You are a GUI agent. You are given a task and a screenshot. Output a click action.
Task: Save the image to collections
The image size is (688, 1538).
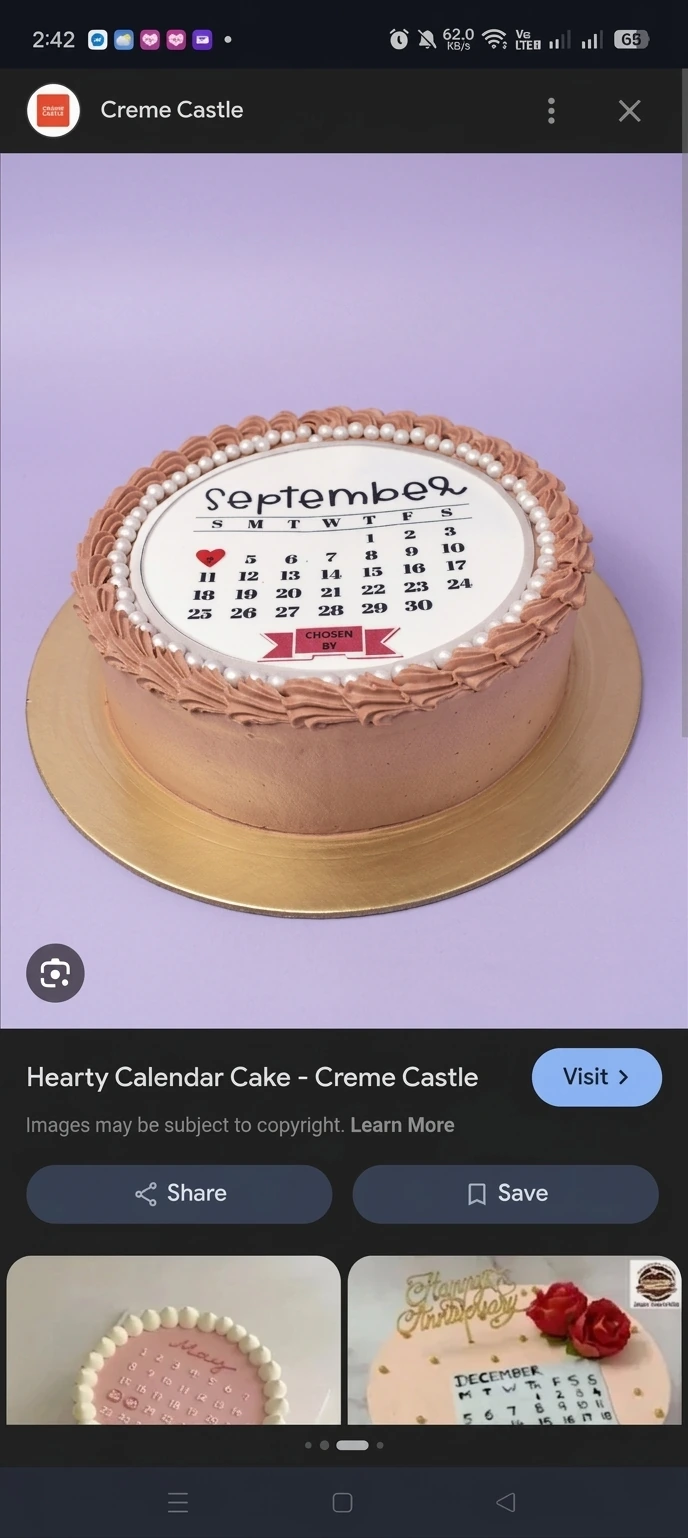[x=505, y=1193]
